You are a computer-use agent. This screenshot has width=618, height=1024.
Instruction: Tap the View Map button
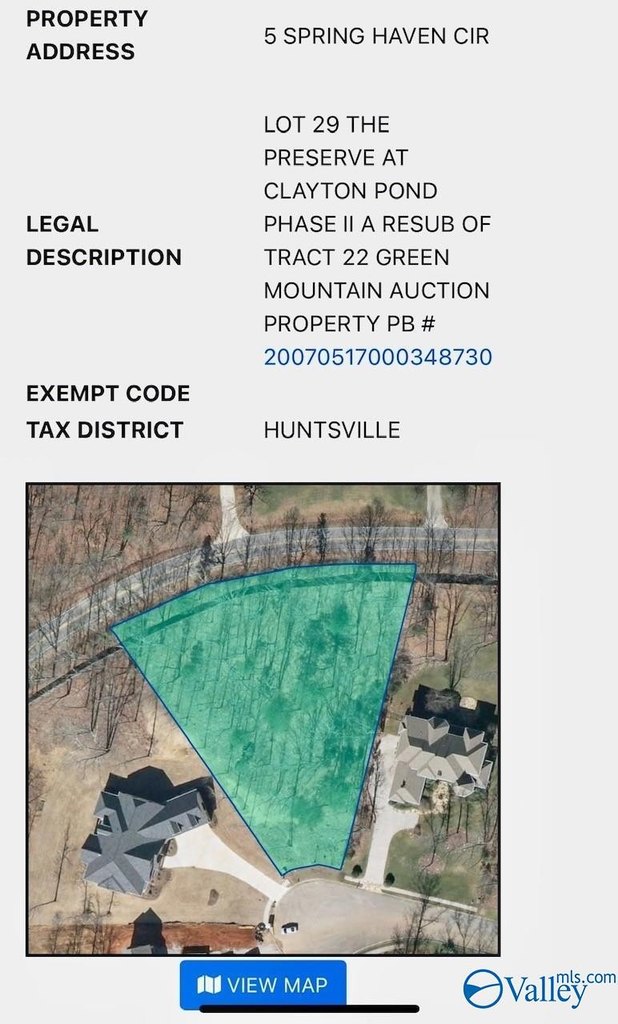point(263,985)
